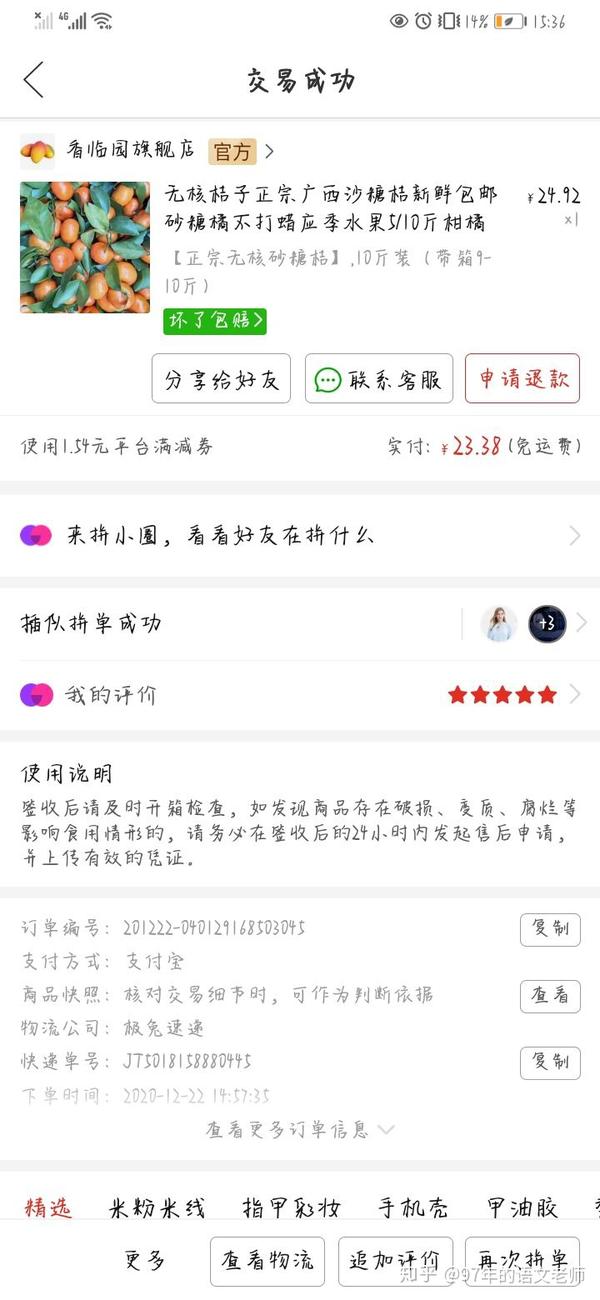Tap 分享给好友 to share with friends
Image resolution: width=600 pixels, height=1300 pixels.
tap(221, 379)
